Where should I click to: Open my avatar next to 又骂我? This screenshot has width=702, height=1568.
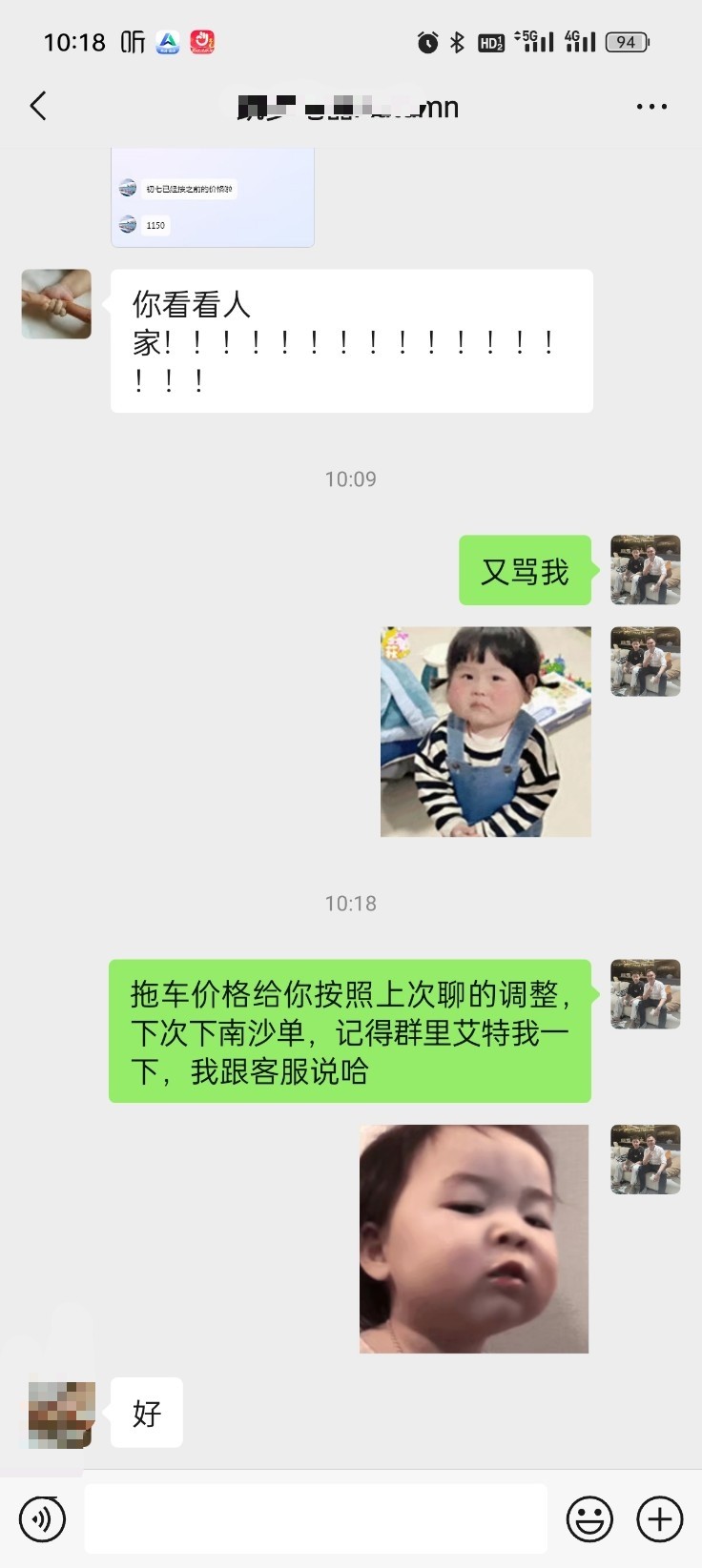coord(646,570)
